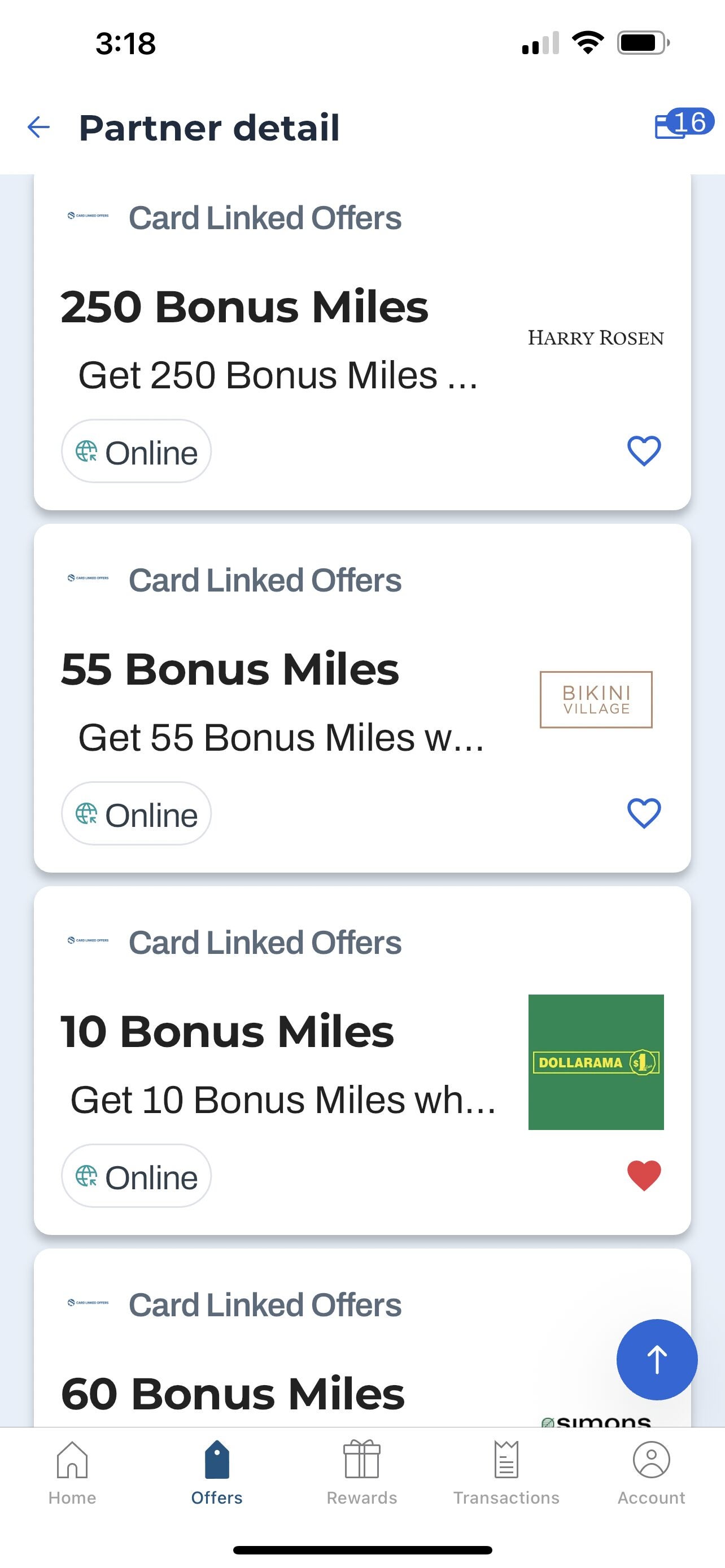Tap the Online badge on the Harry Rosen offer
Image resolution: width=725 pixels, height=1568 pixels.
135,452
